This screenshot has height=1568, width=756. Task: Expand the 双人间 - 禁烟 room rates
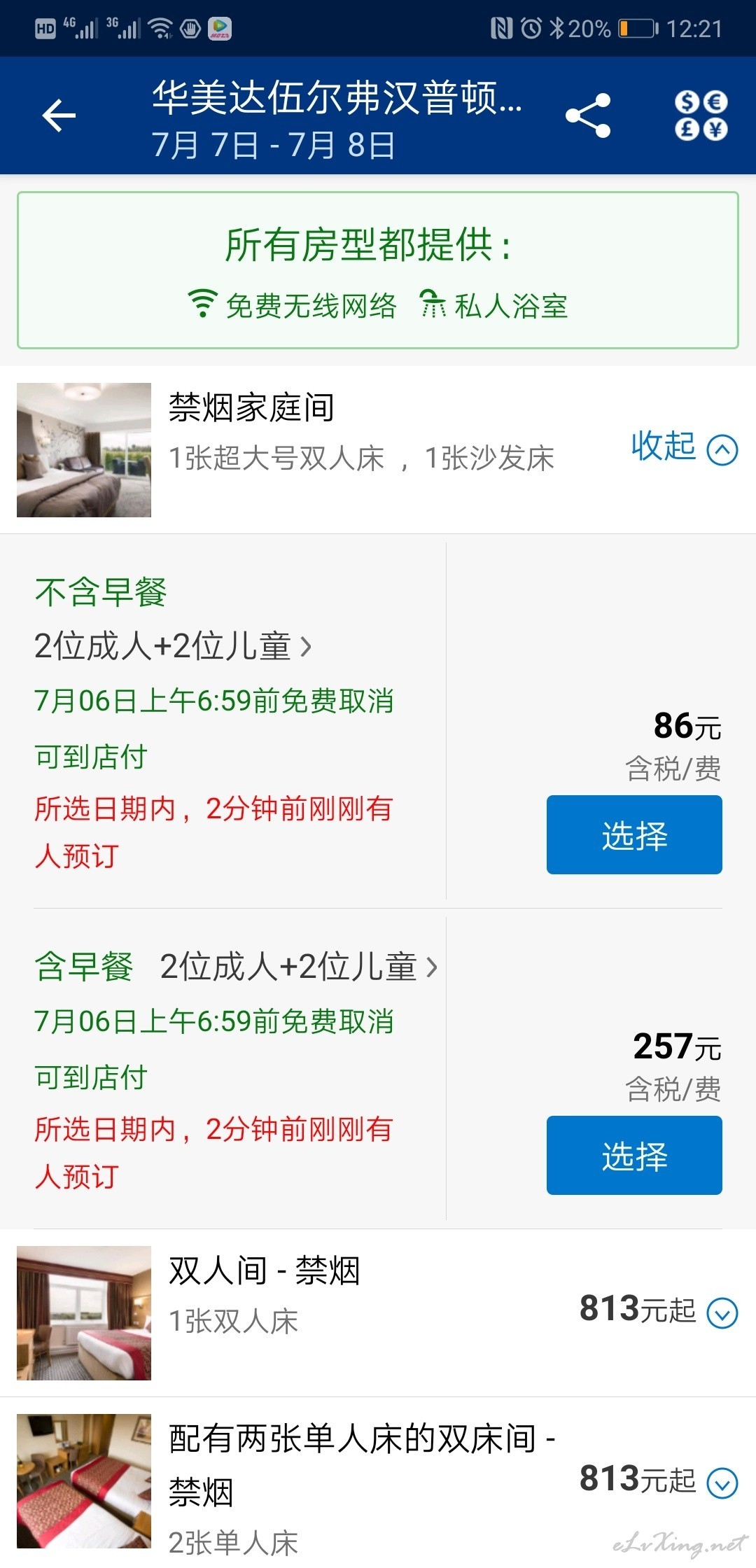pyautogui.click(x=722, y=1313)
